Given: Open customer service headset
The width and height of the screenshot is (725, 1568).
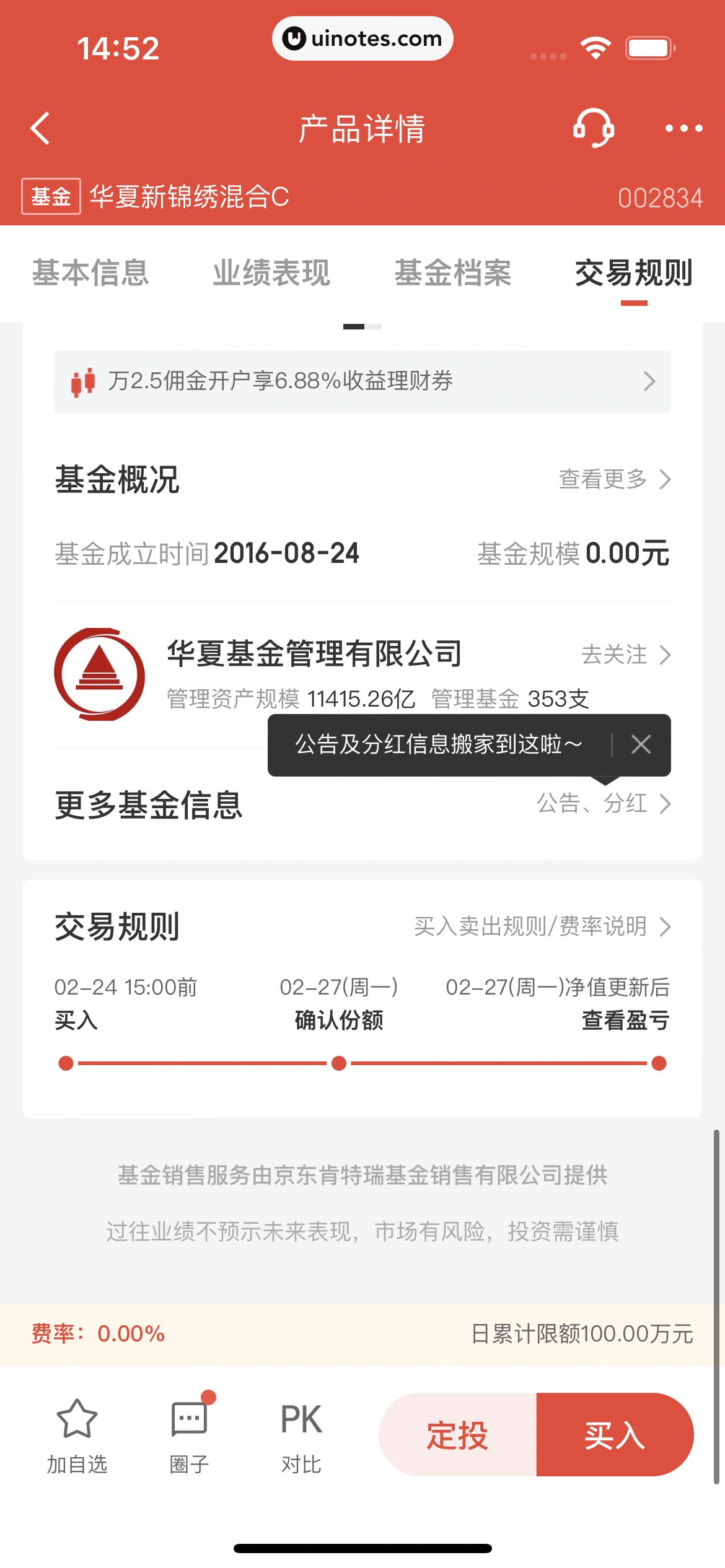Looking at the screenshot, I should click(593, 129).
